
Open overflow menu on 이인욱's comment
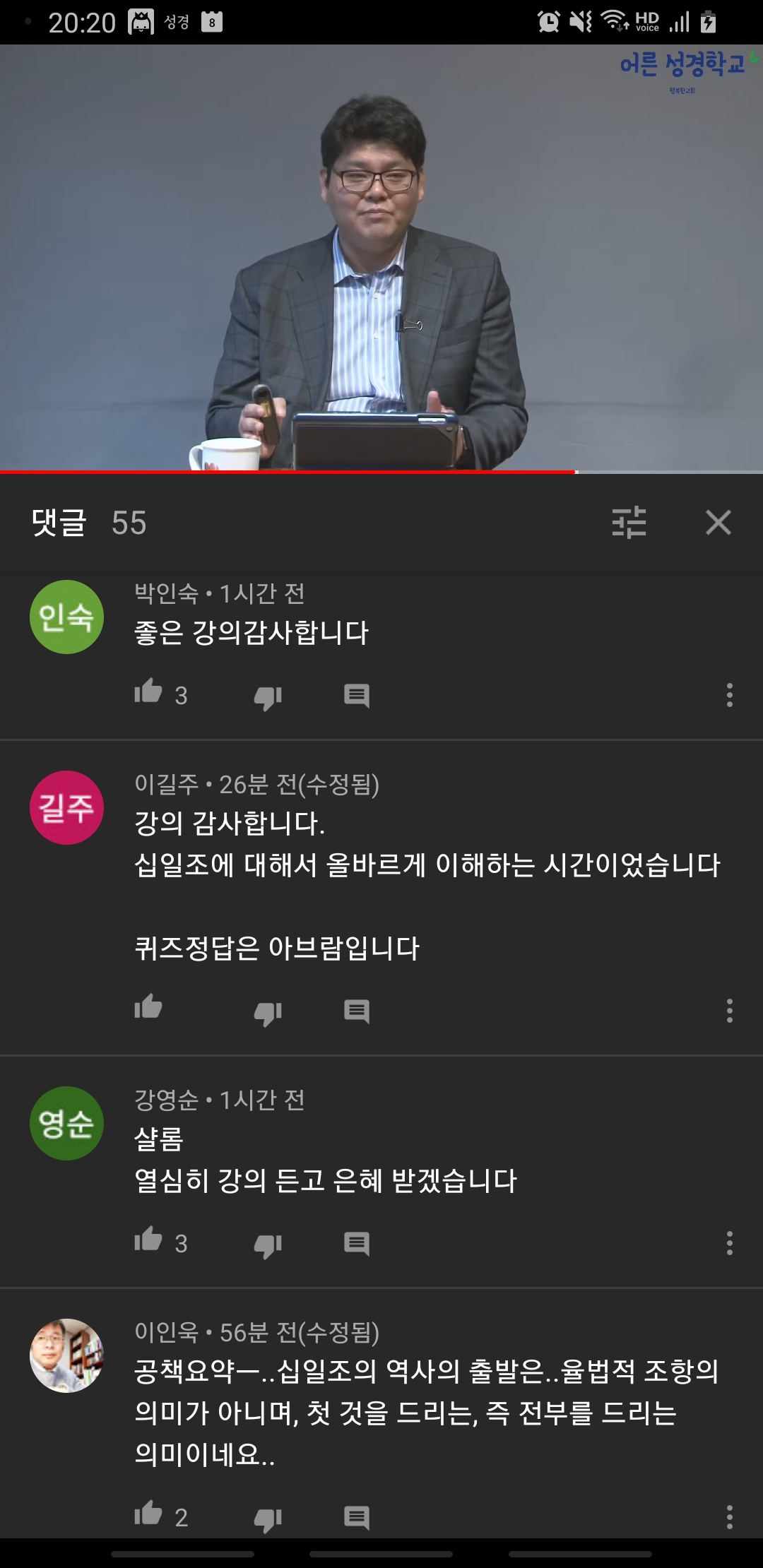click(729, 1517)
